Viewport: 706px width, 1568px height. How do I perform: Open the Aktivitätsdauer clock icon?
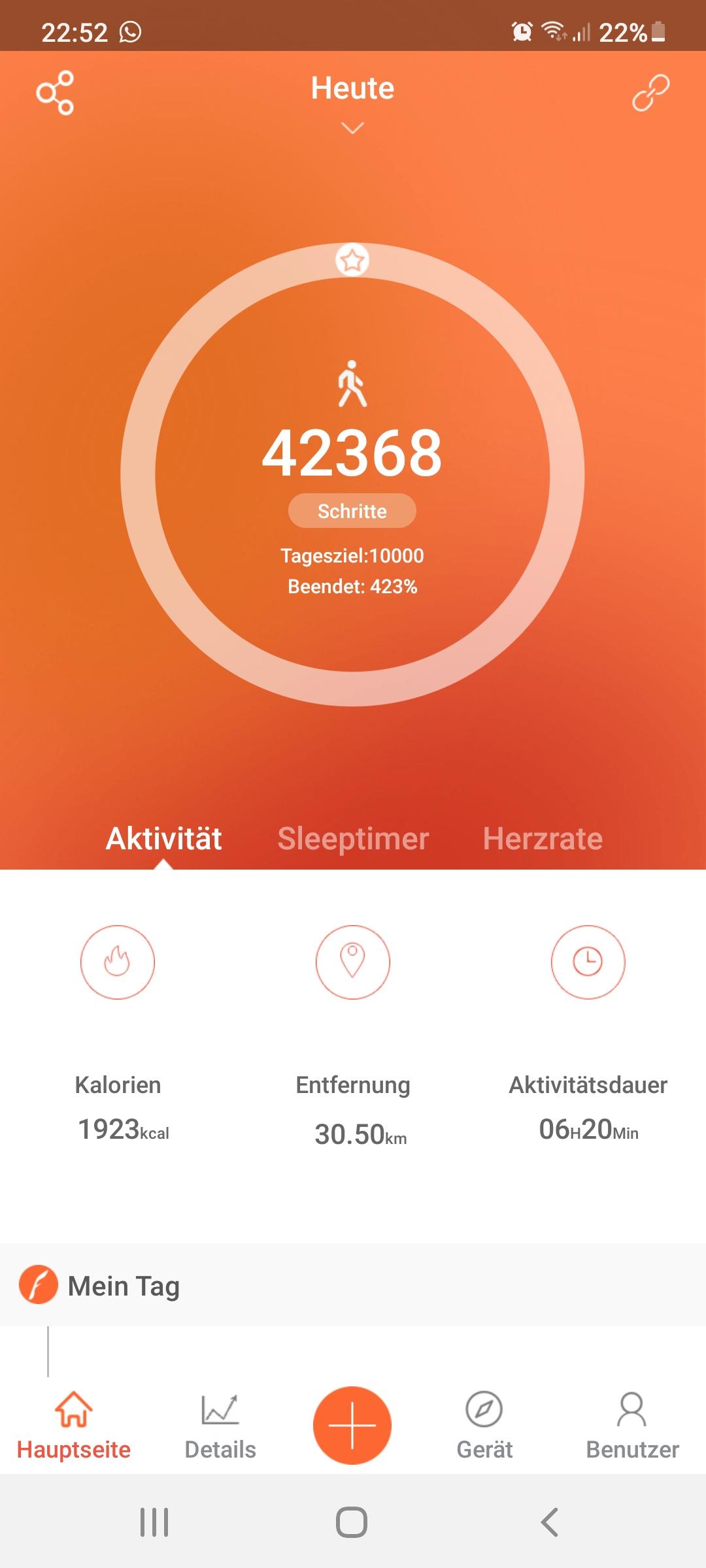pyautogui.click(x=588, y=962)
